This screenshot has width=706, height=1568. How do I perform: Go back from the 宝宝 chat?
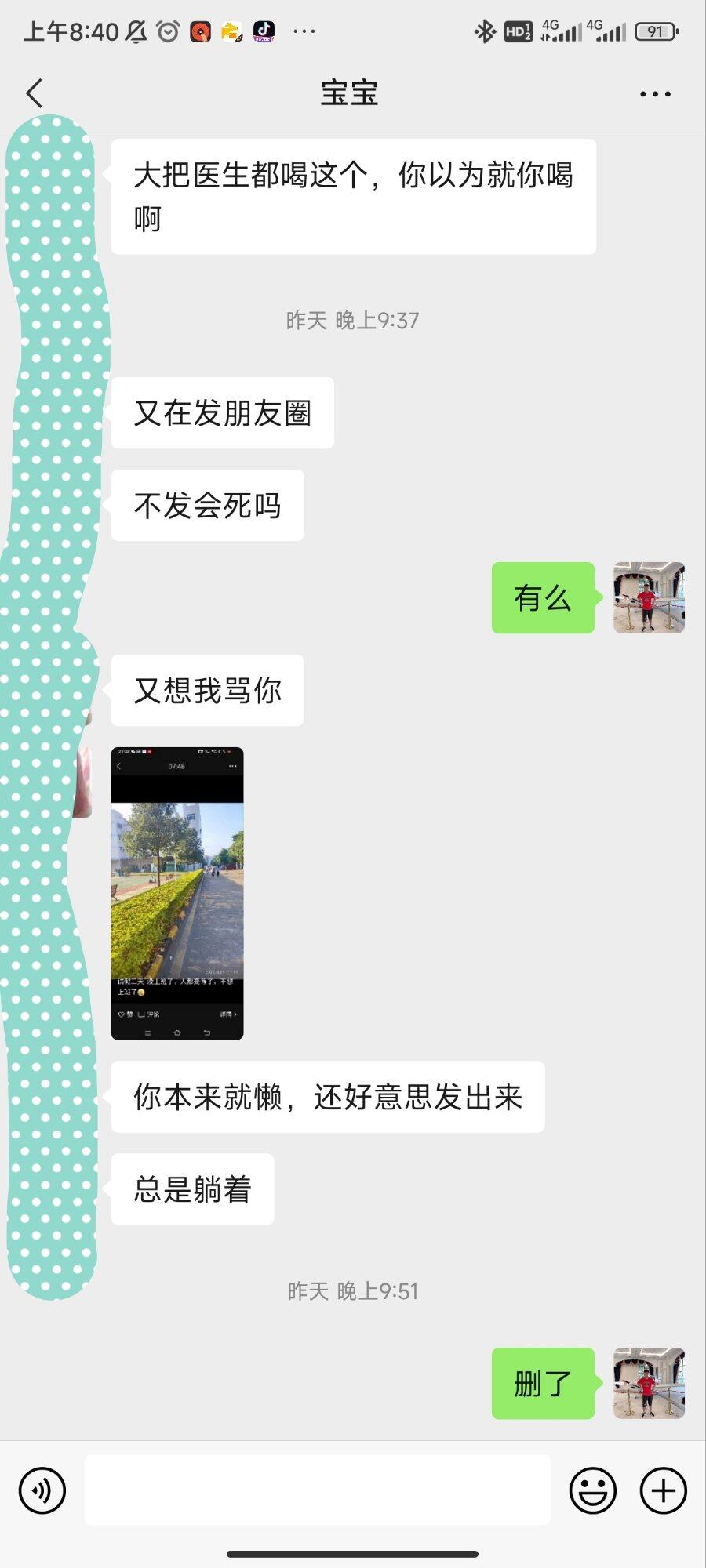point(35,93)
